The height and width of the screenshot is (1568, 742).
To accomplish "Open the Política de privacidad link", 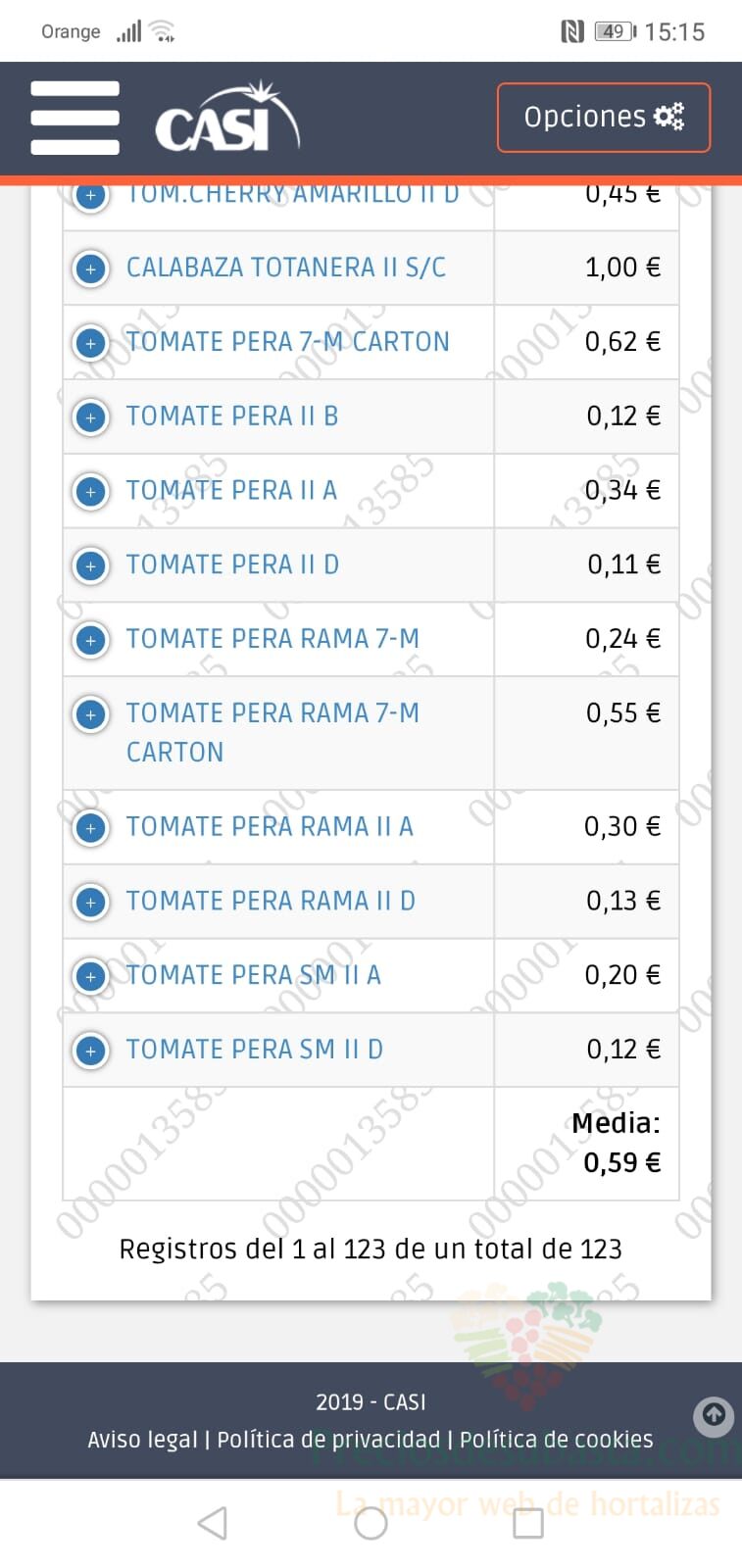I will click(328, 1440).
